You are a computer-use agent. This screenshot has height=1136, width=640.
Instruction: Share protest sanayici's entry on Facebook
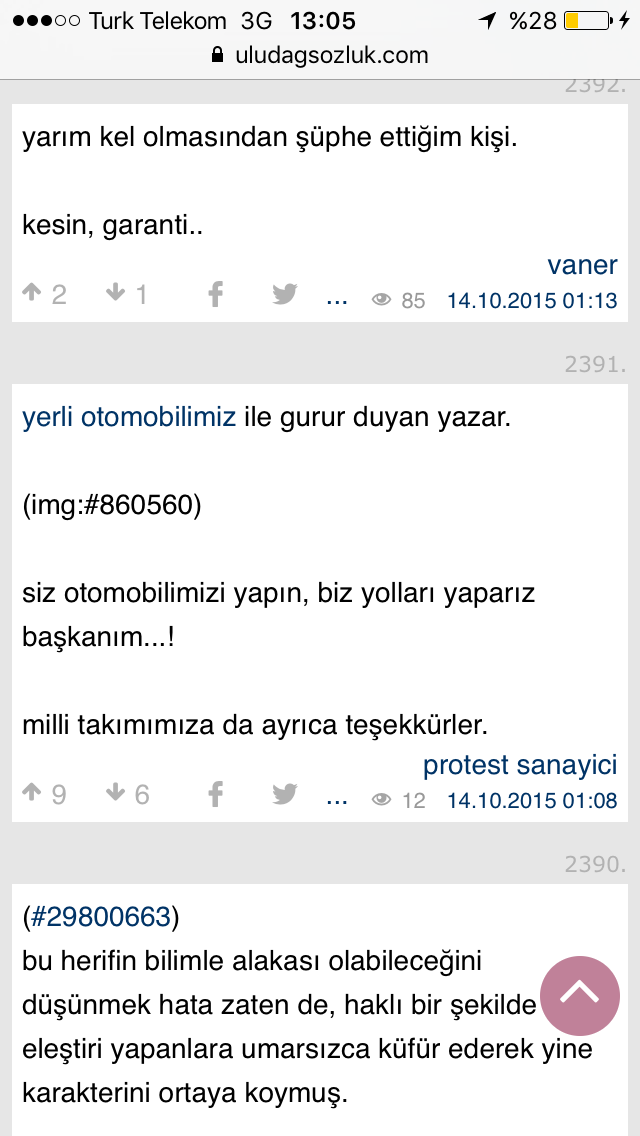(215, 795)
